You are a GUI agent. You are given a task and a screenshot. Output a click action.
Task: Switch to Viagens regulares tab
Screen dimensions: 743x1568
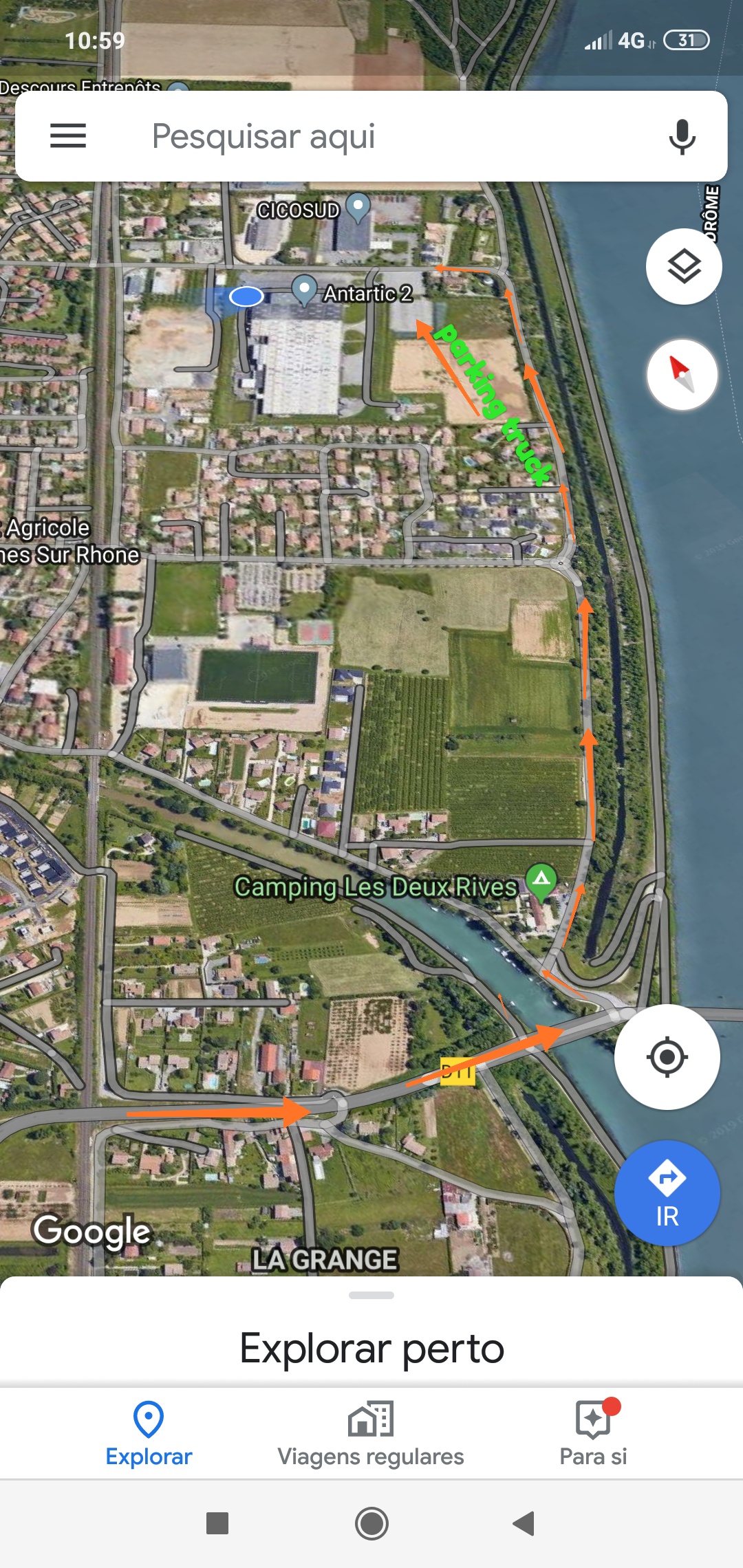pos(371,1433)
